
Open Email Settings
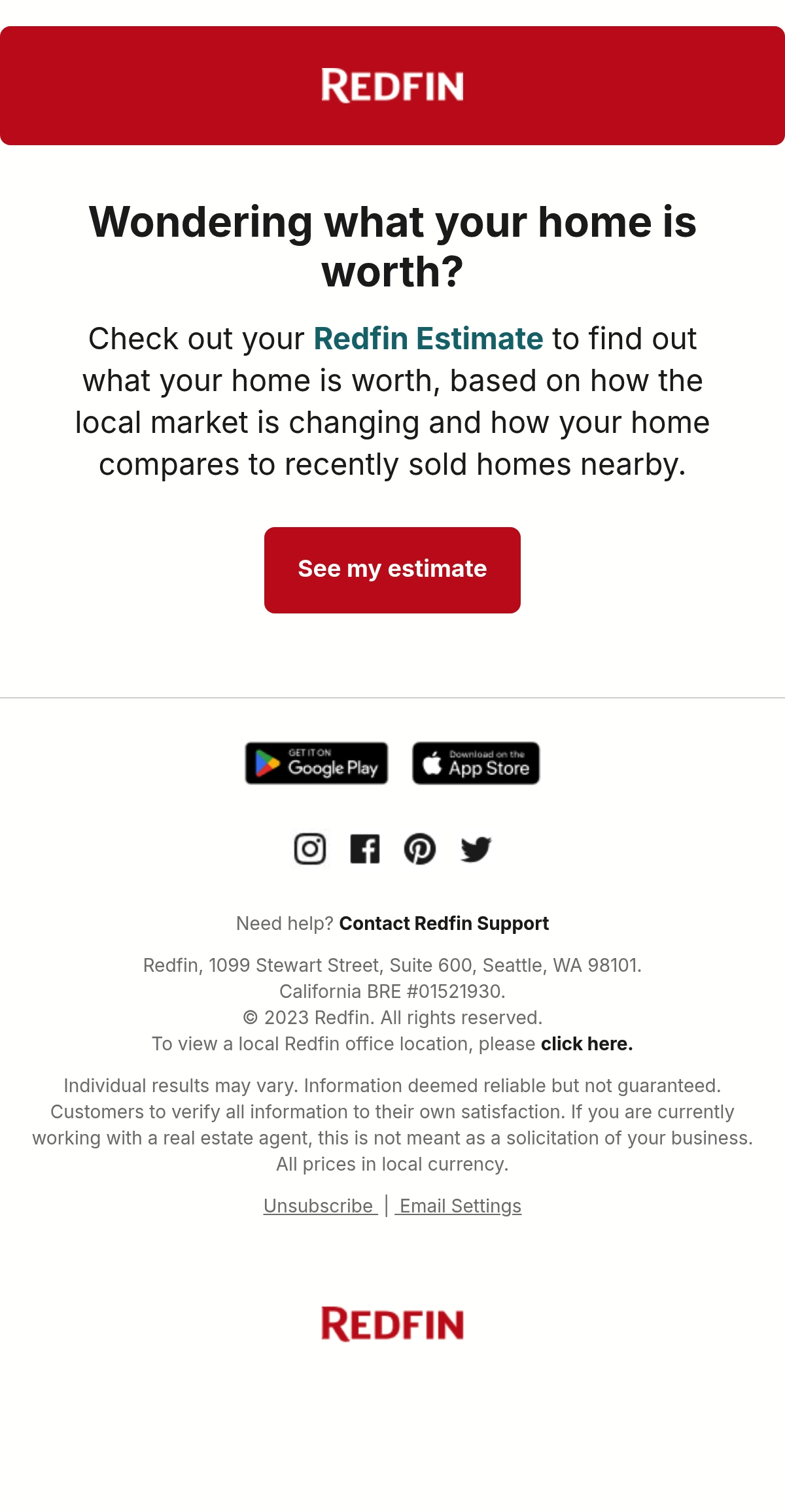click(x=460, y=1206)
